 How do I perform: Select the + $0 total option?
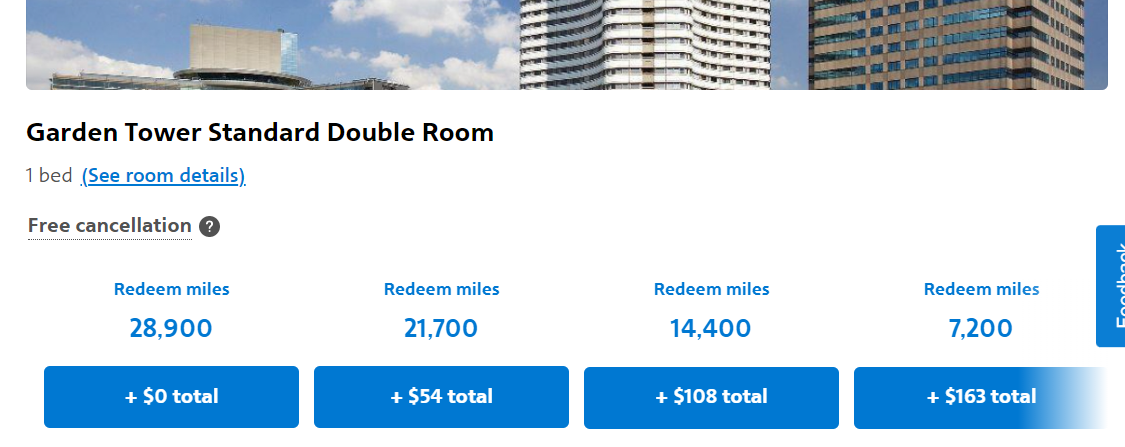[x=171, y=397]
